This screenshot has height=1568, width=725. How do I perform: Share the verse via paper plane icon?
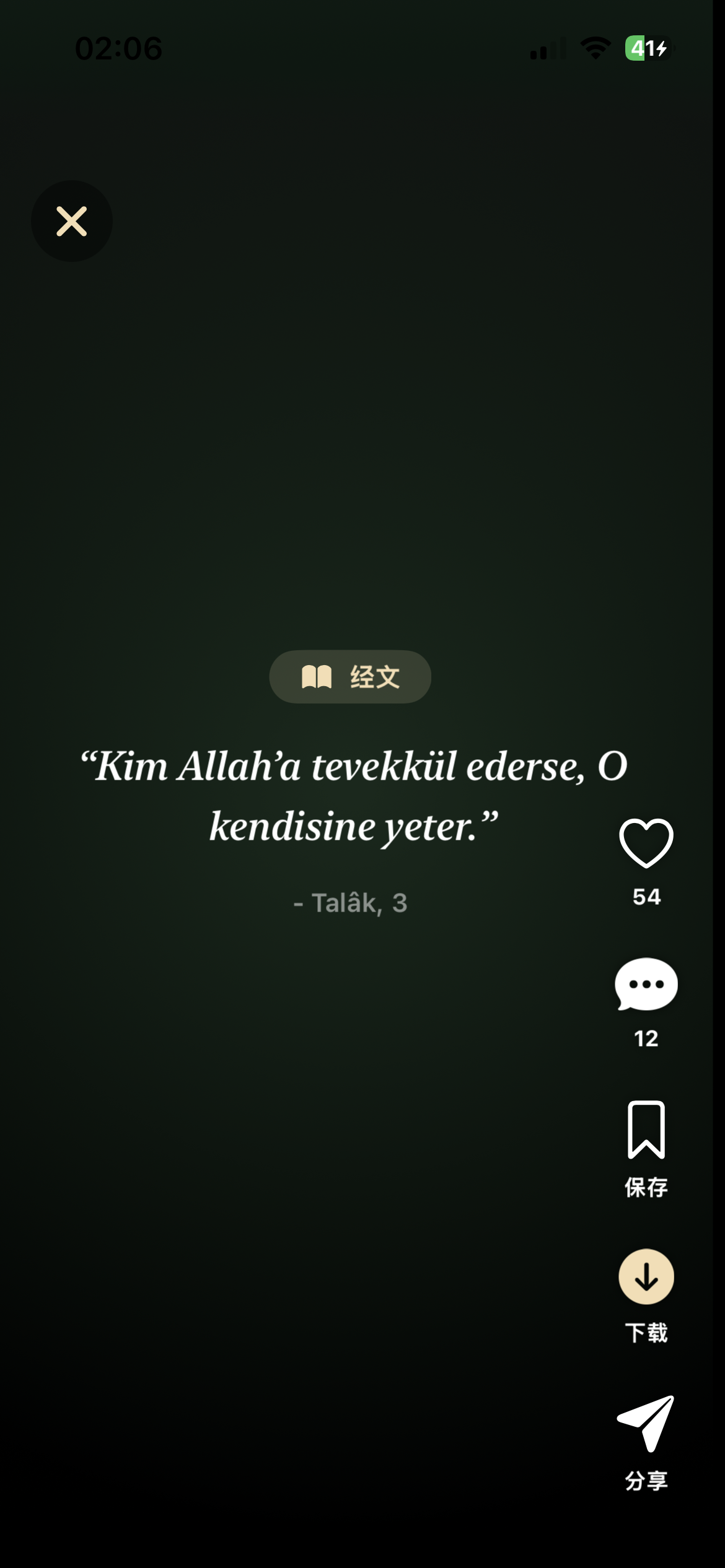[x=646, y=1423]
